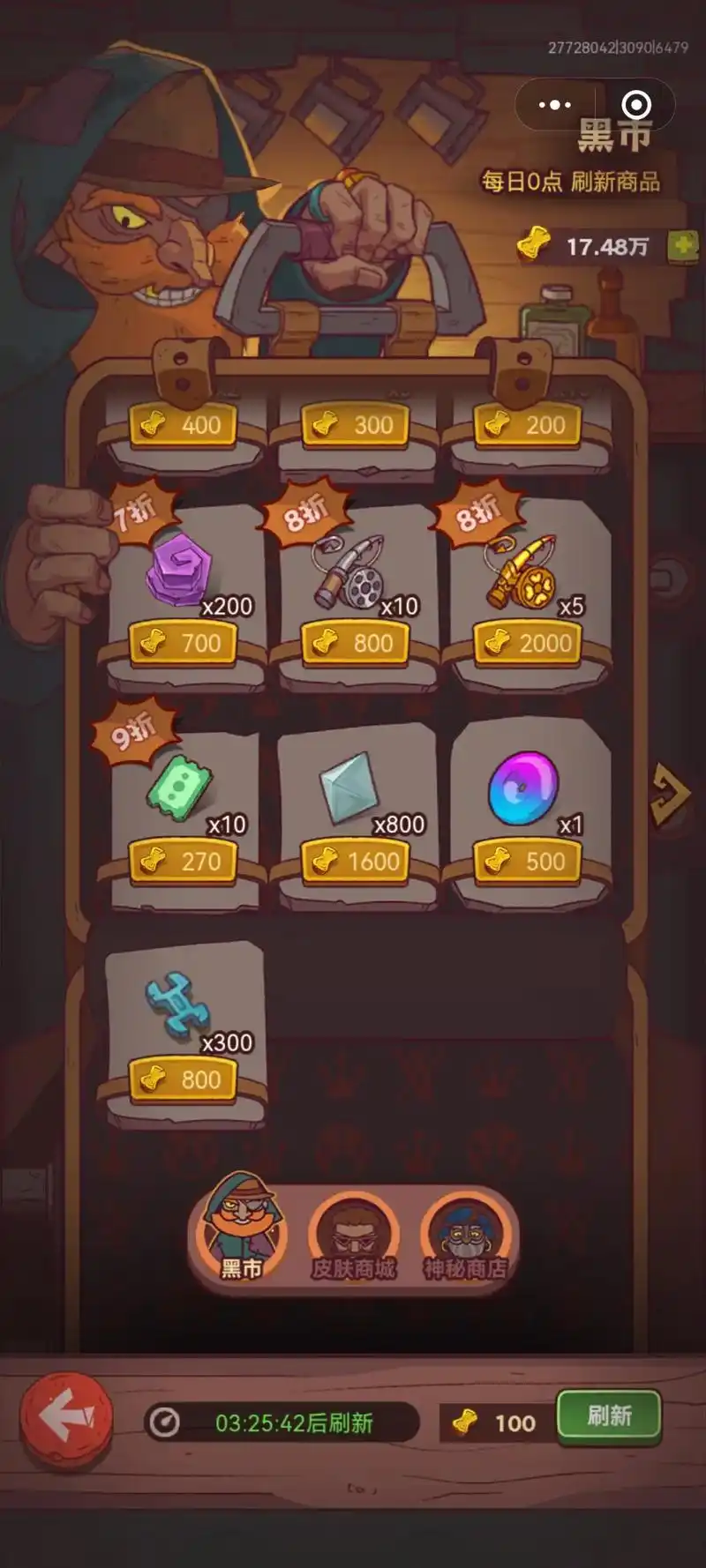Select the 黑市 tab
Viewport: 706px width, 1568px height.
241,1232
